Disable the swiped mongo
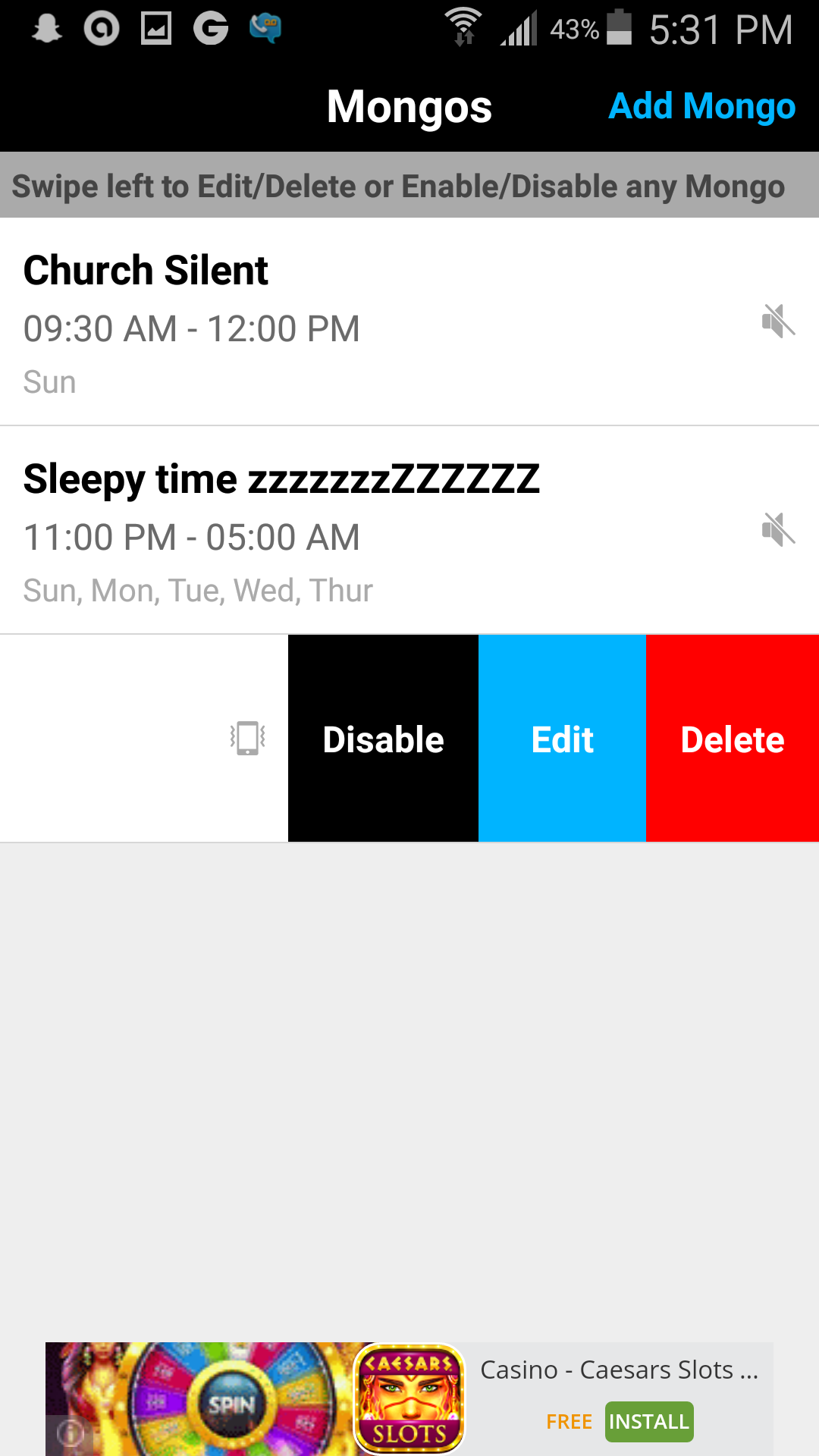819x1456 pixels. [383, 739]
